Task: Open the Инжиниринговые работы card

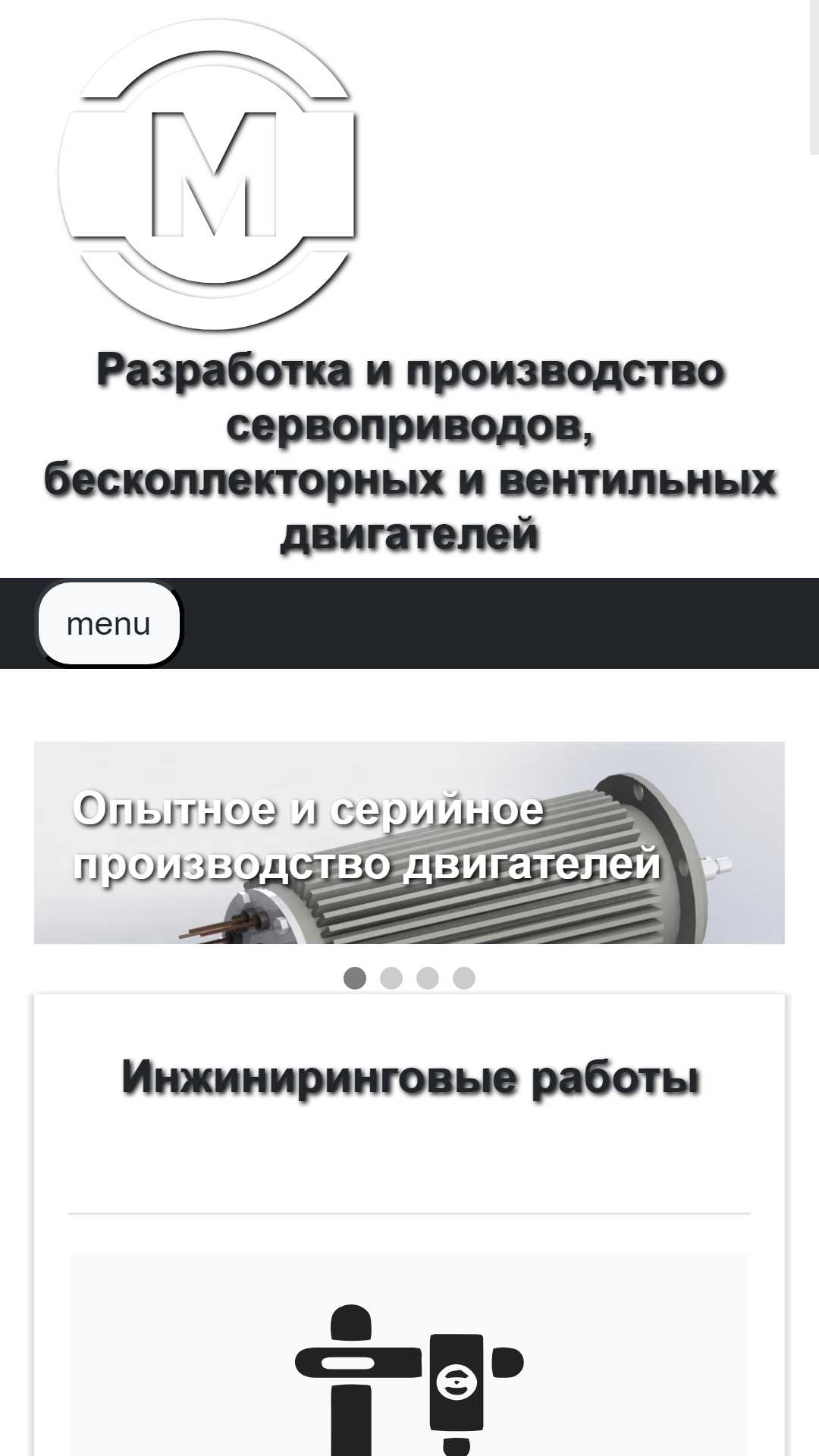Action: pyautogui.click(x=409, y=1225)
